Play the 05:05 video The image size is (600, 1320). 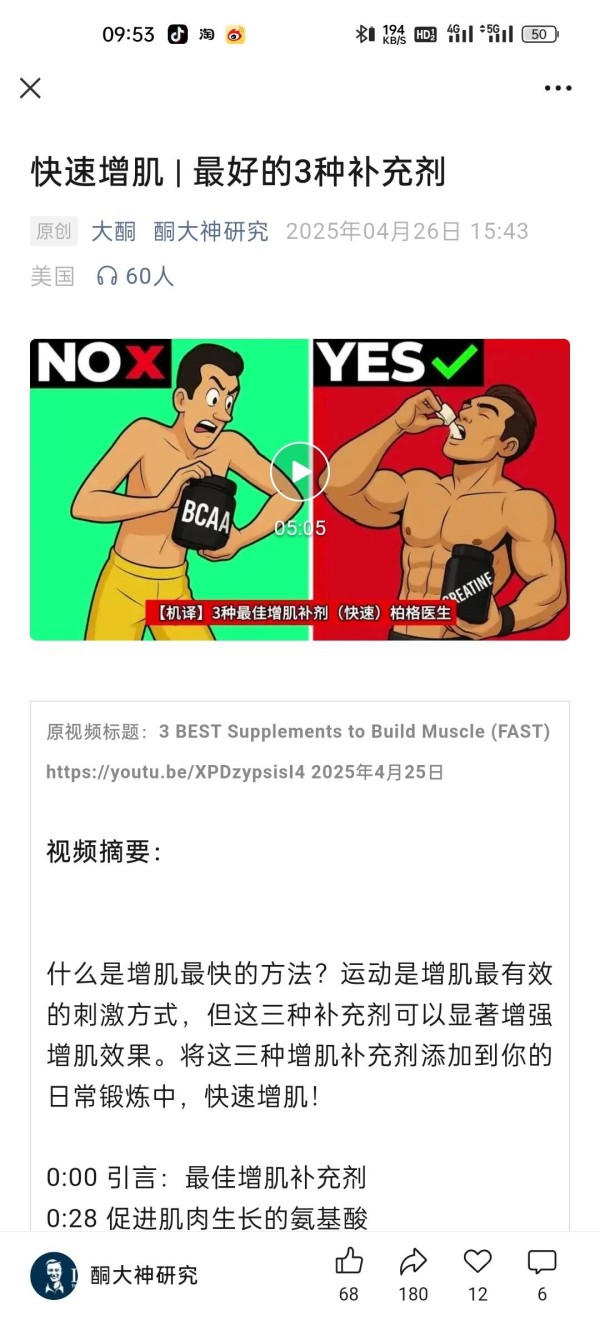300,472
